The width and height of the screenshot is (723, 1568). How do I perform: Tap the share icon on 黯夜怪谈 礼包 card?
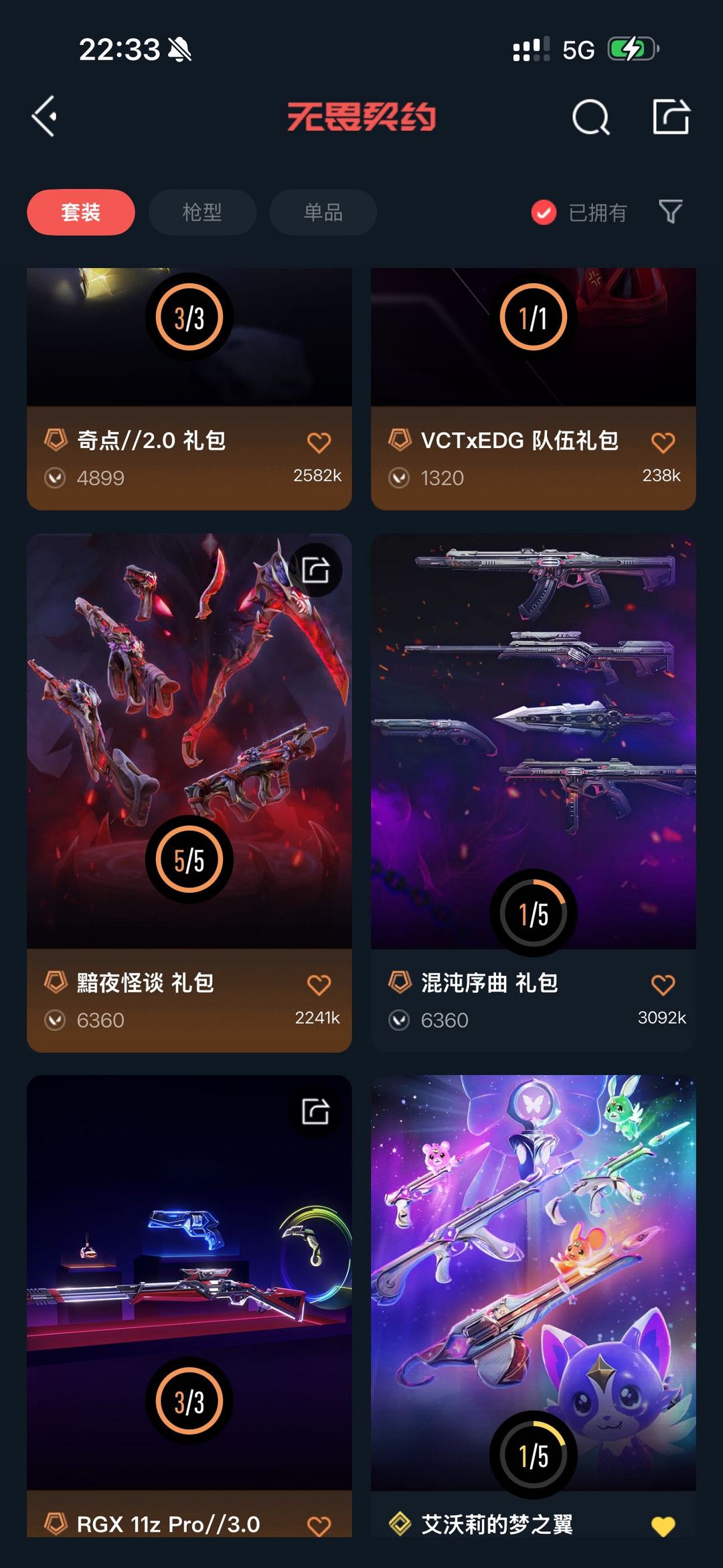[317, 569]
